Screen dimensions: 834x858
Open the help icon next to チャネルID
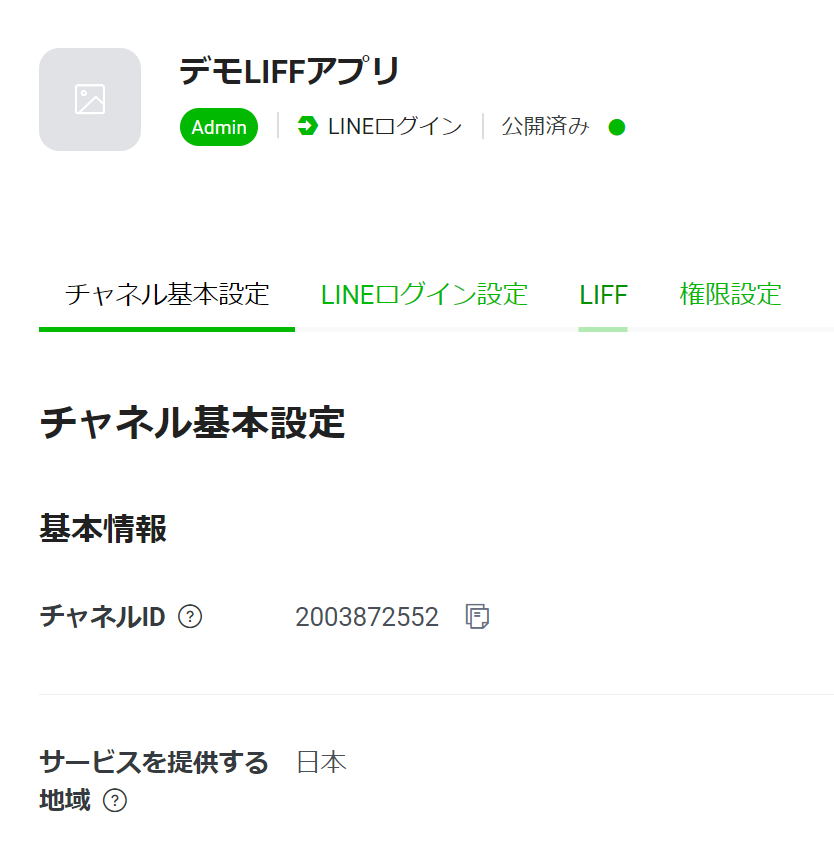[x=190, y=617]
